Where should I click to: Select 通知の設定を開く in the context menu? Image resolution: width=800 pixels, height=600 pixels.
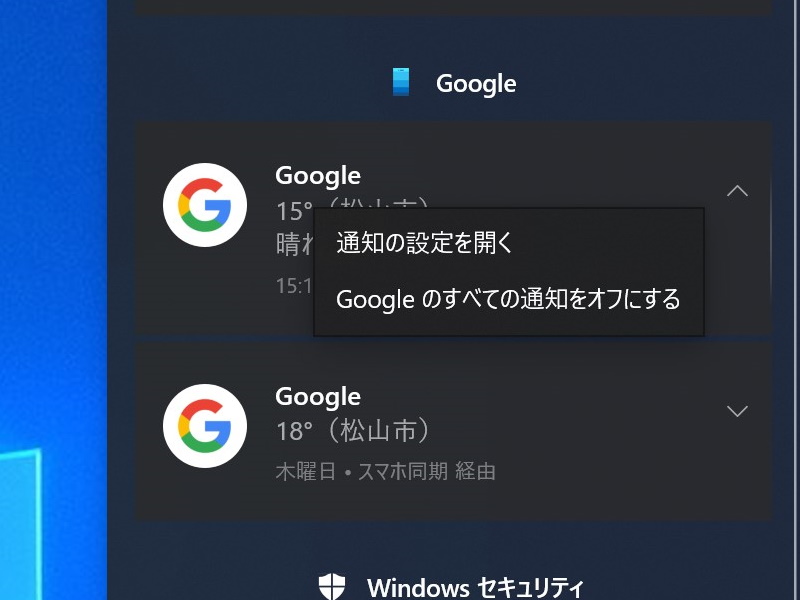[425, 243]
